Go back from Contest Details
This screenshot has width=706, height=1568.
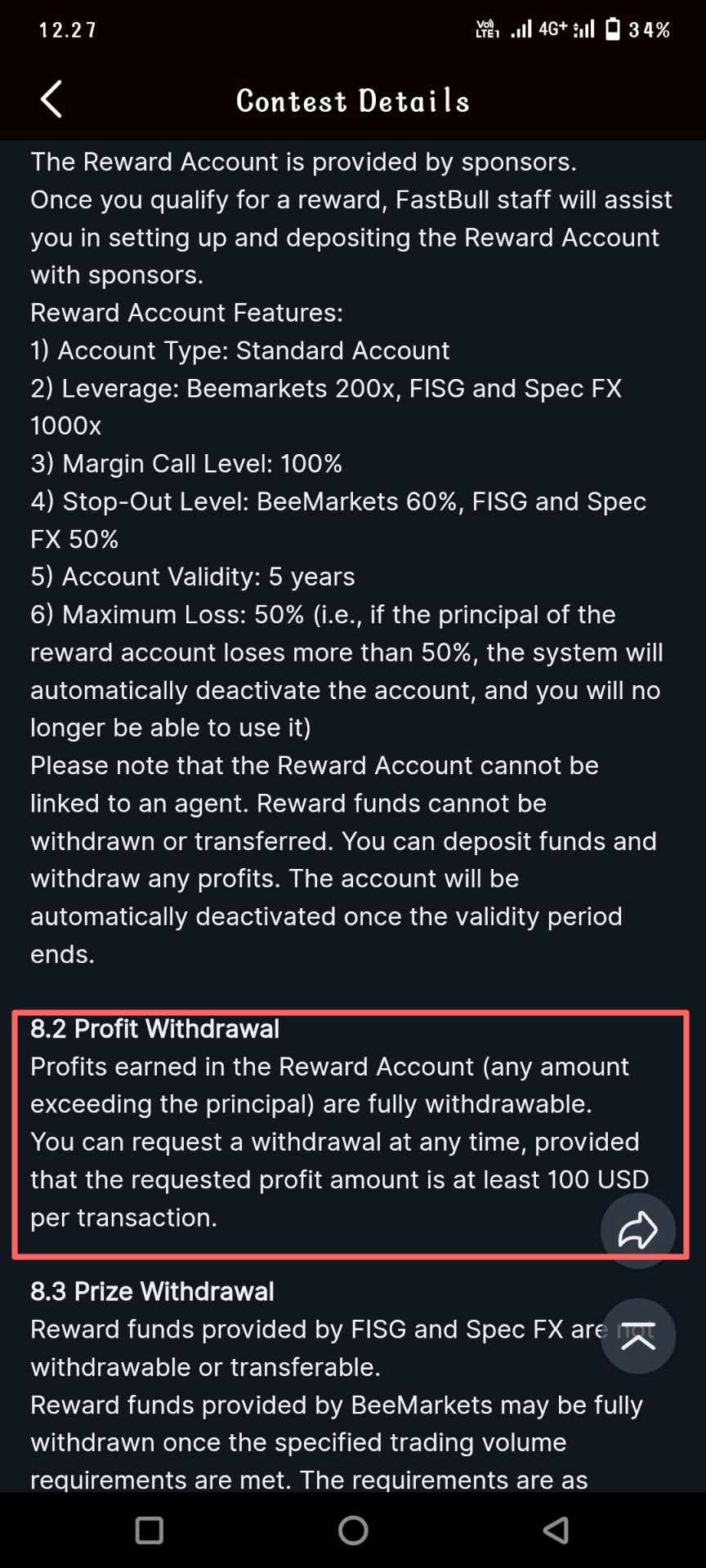51,100
